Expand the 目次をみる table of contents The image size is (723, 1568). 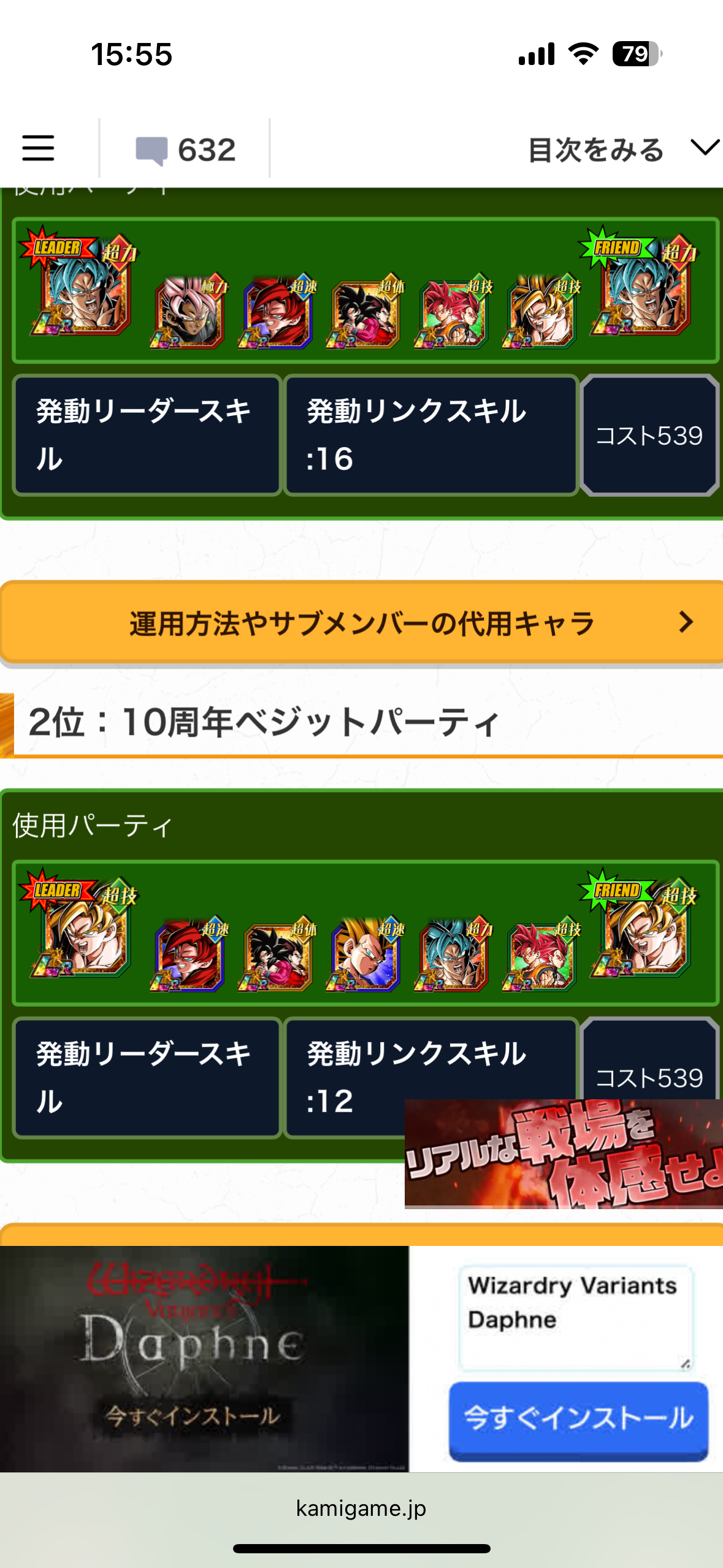point(624,149)
